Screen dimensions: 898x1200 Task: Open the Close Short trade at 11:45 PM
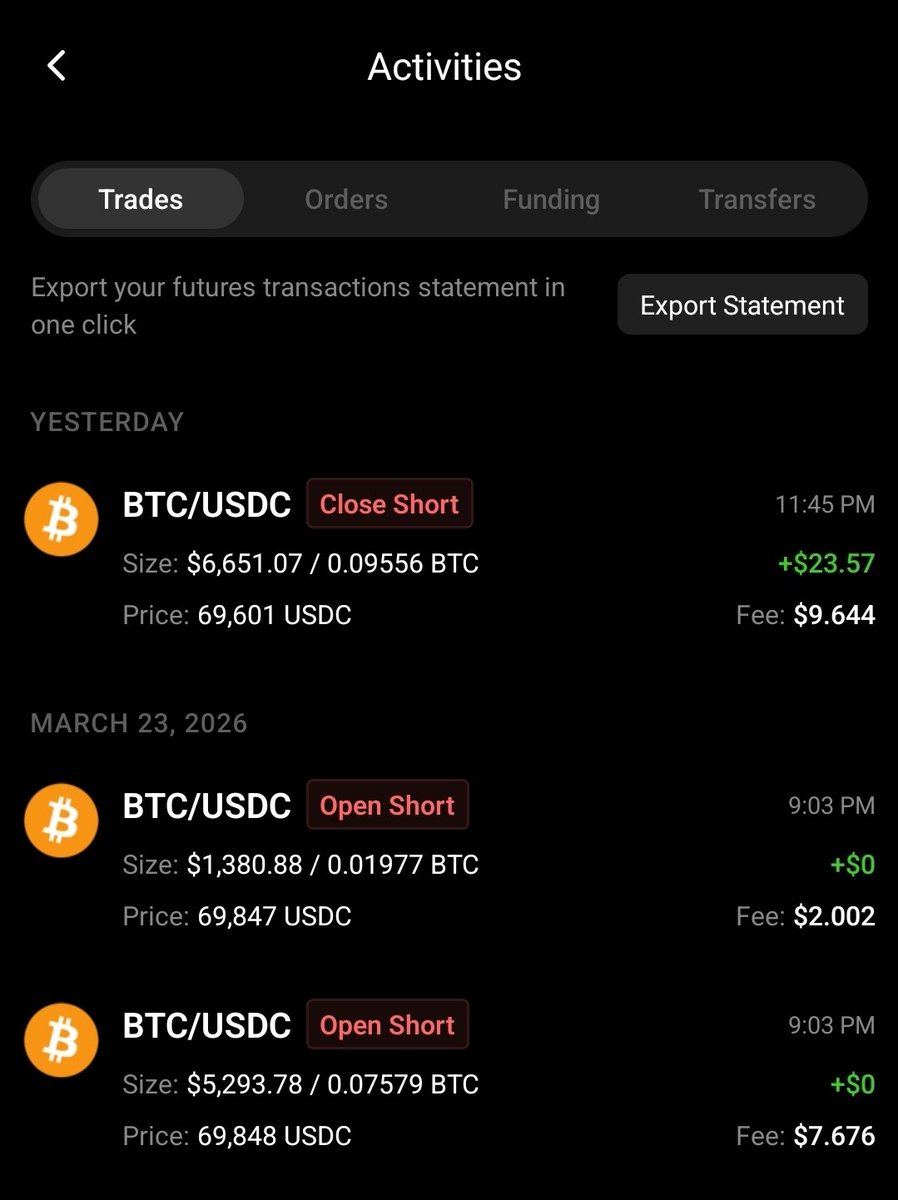point(449,558)
